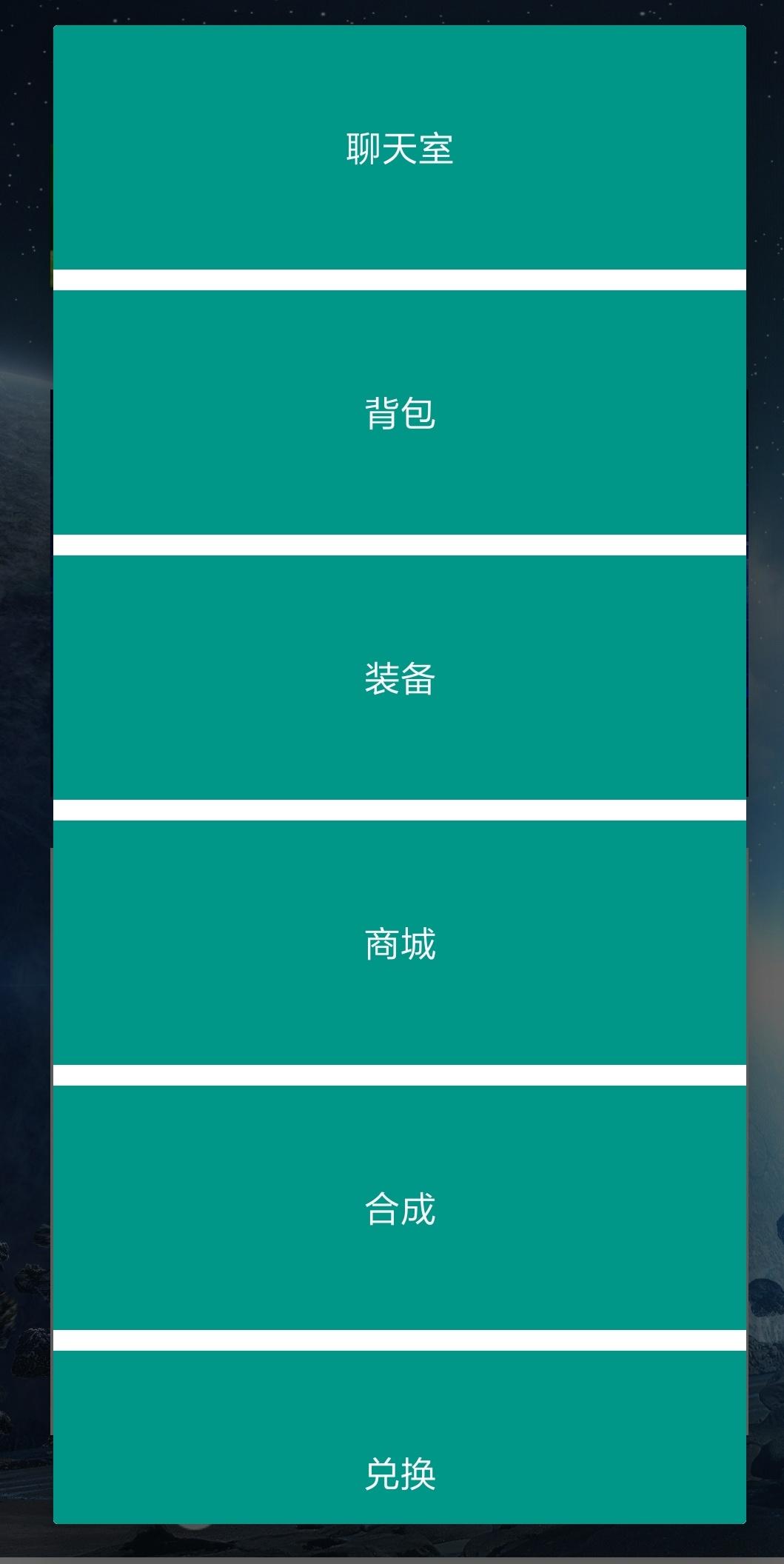The width and height of the screenshot is (784, 1564).
Task: Select the 装备 equipment option
Action: tap(399, 678)
